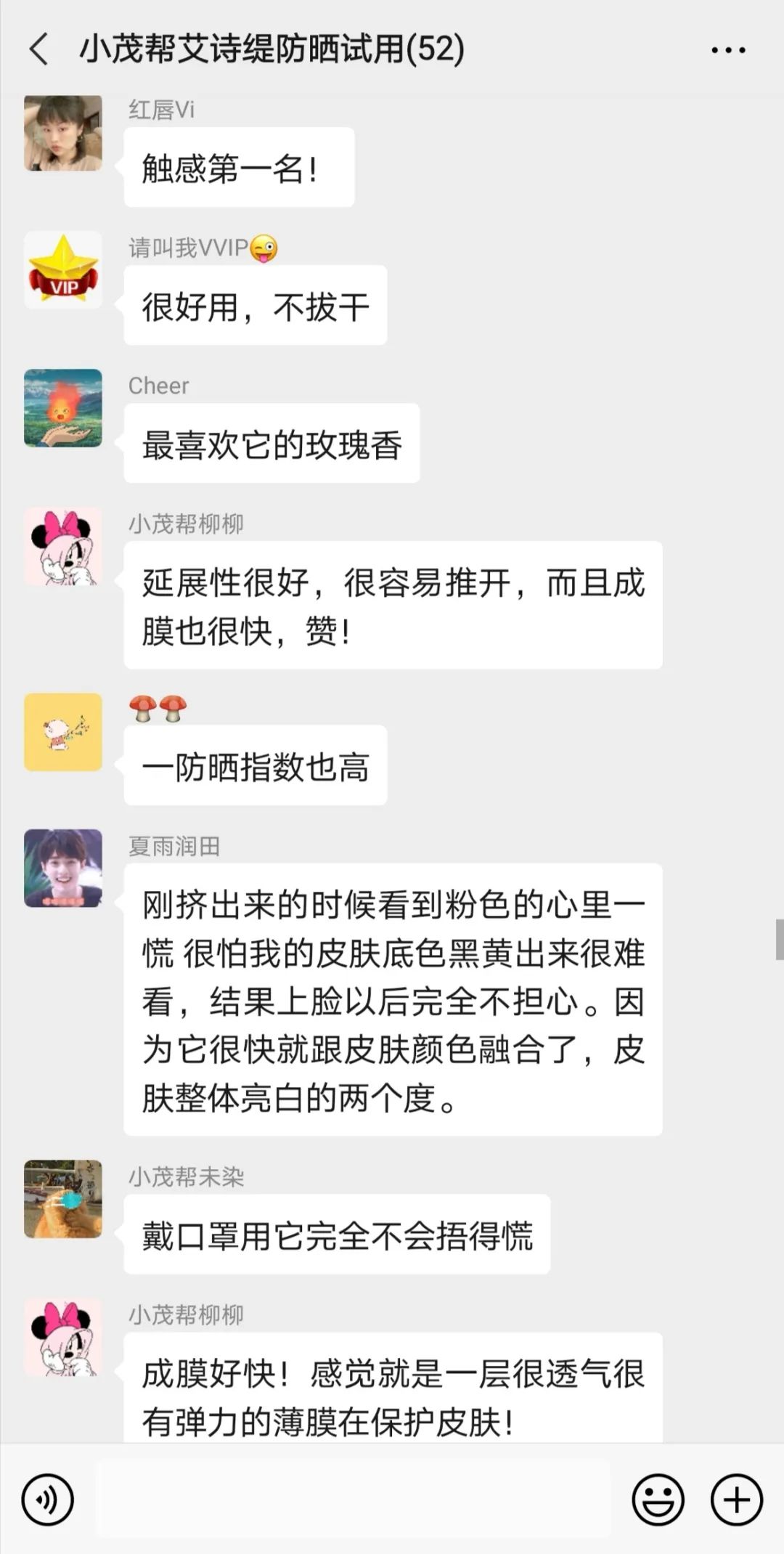View 小茂帮未染's profile avatar
Viewport: 784px width, 1554px height.
[63, 1199]
